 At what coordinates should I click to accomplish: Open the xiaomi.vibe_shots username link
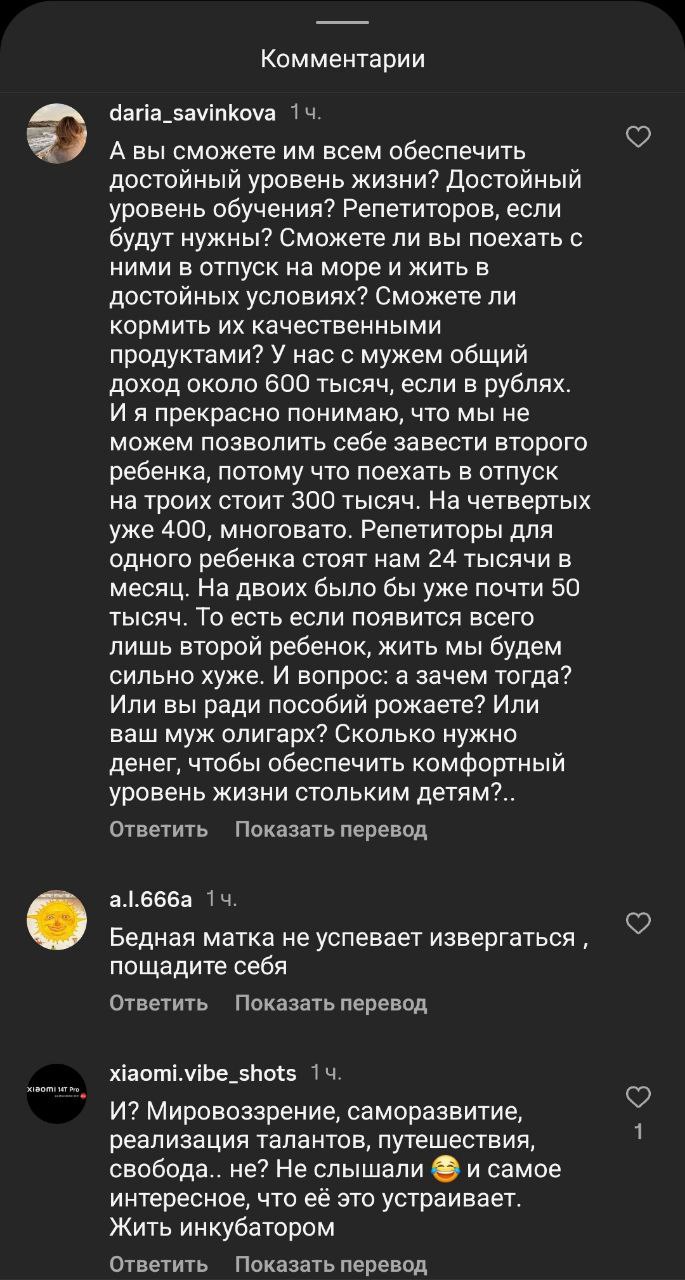(x=202, y=1073)
